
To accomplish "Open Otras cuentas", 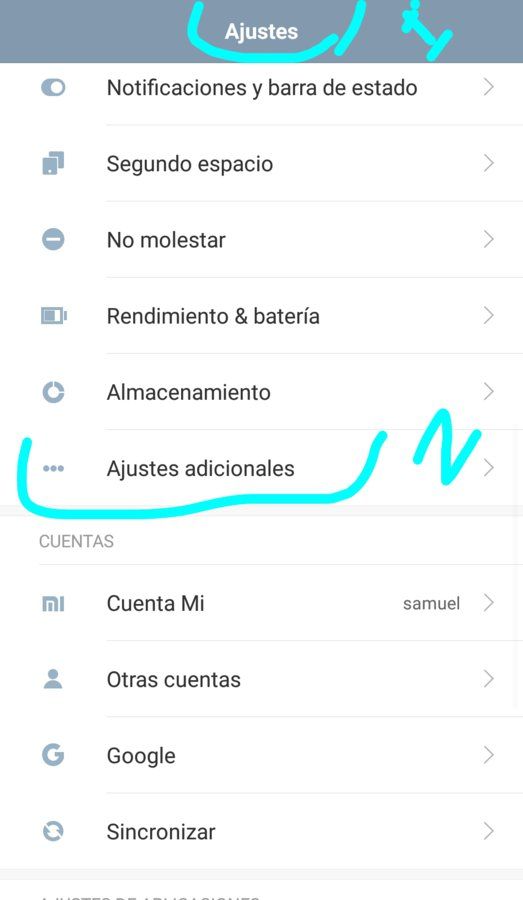I will (261, 679).
